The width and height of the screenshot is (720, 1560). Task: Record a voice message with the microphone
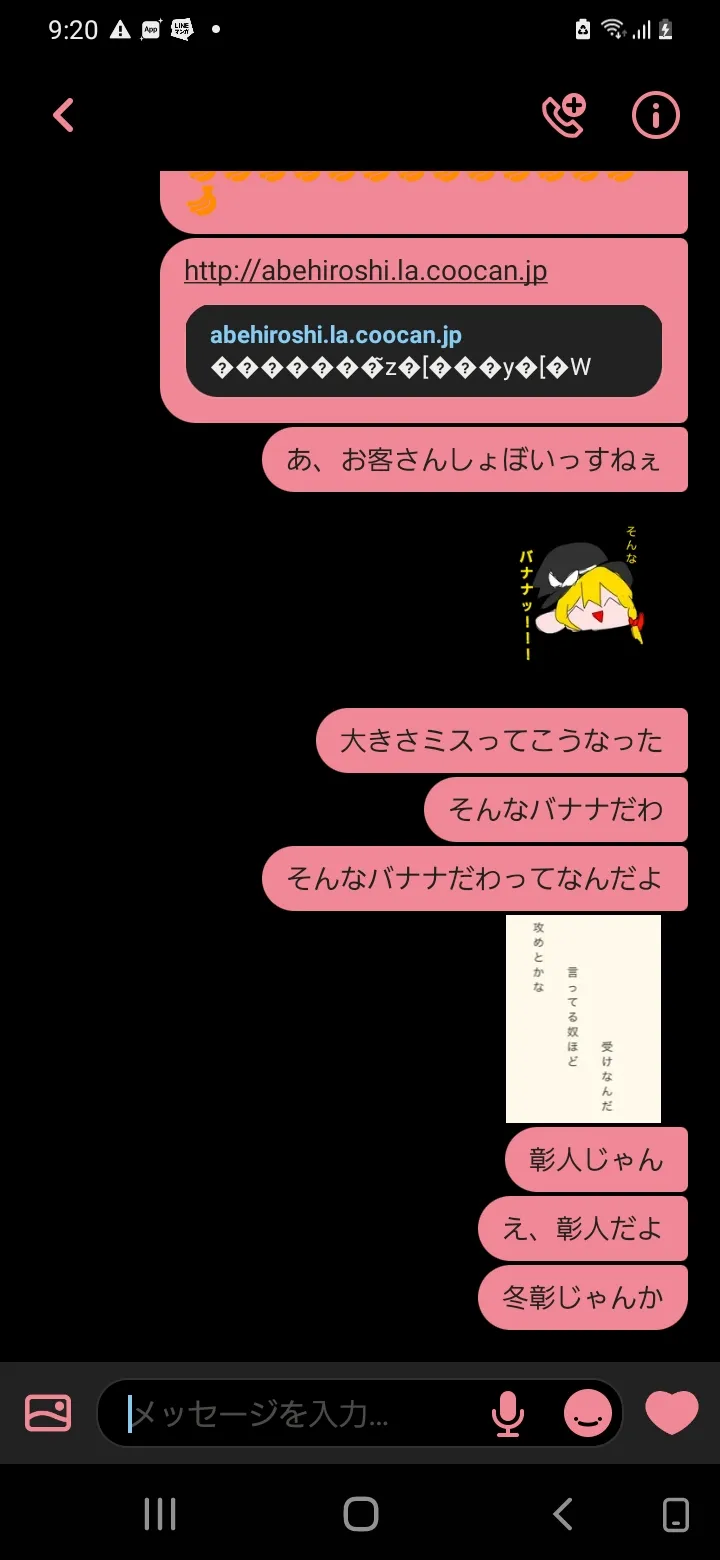508,1414
